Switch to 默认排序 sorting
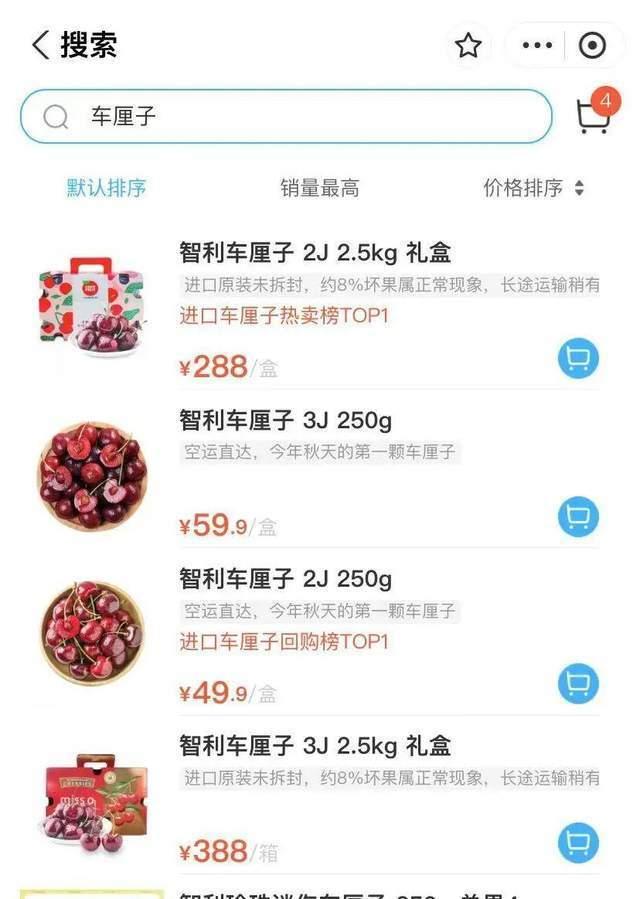The width and height of the screenshot is (640, 899). point(106,188)
